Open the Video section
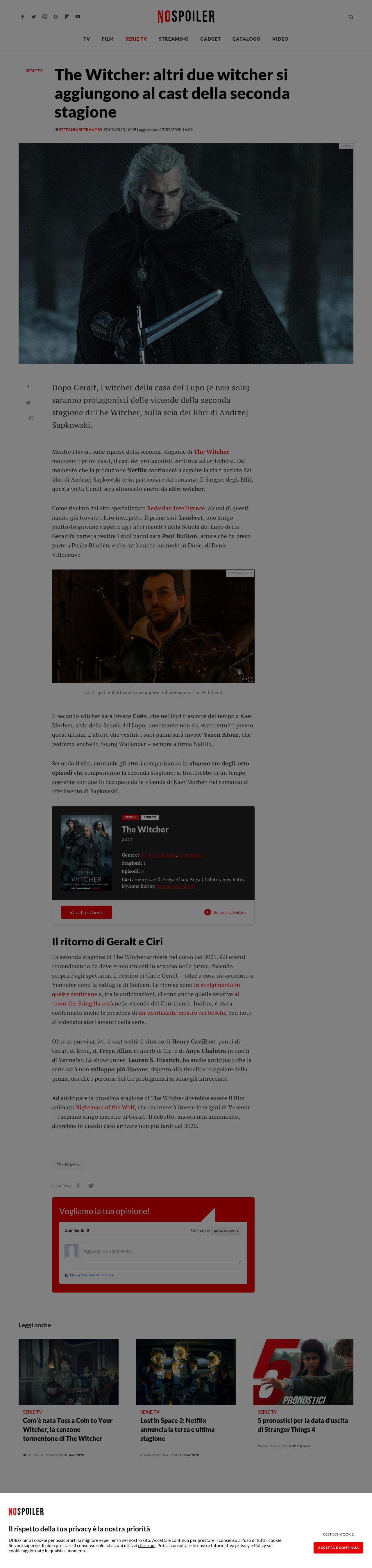372x1568 pixels. 280,39
